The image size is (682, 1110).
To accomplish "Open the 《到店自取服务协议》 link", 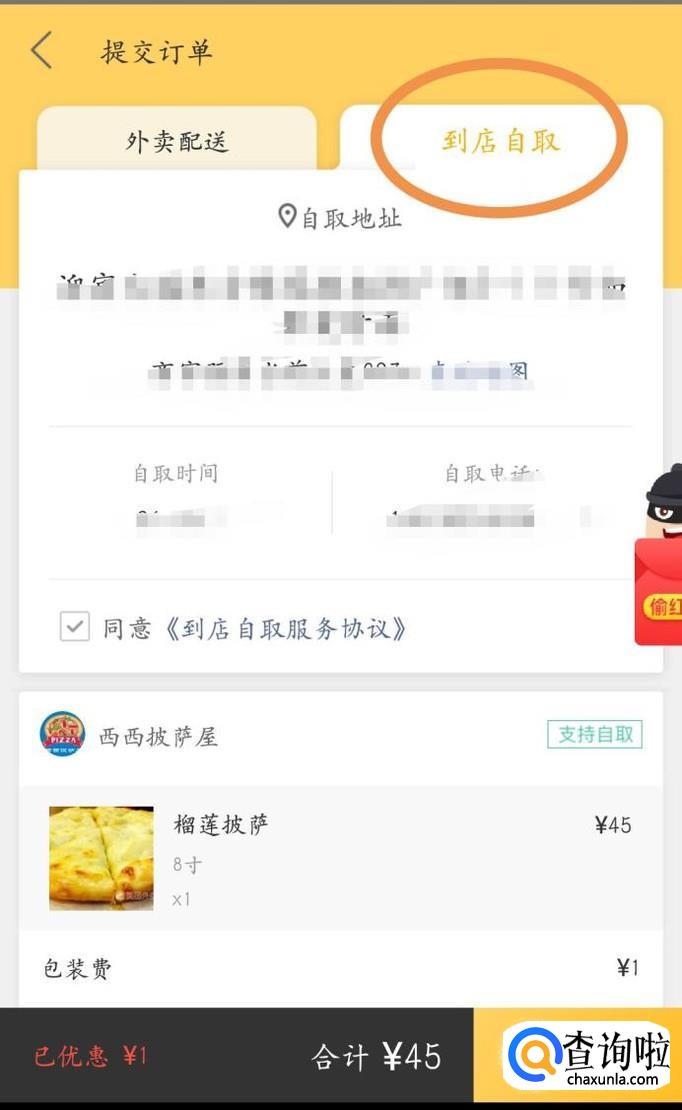I will click(x=284, y=628).
